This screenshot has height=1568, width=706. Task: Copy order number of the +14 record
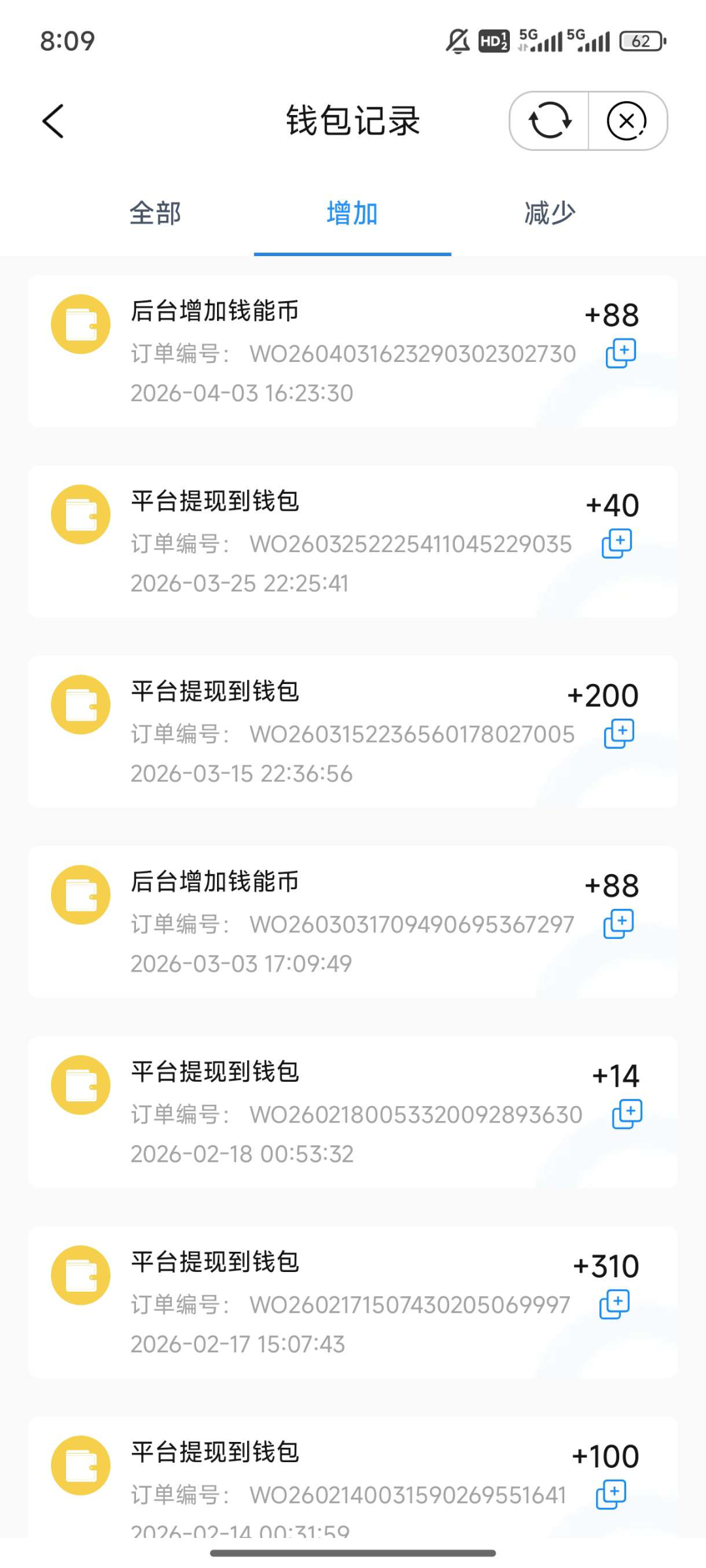coord(627,1114)
